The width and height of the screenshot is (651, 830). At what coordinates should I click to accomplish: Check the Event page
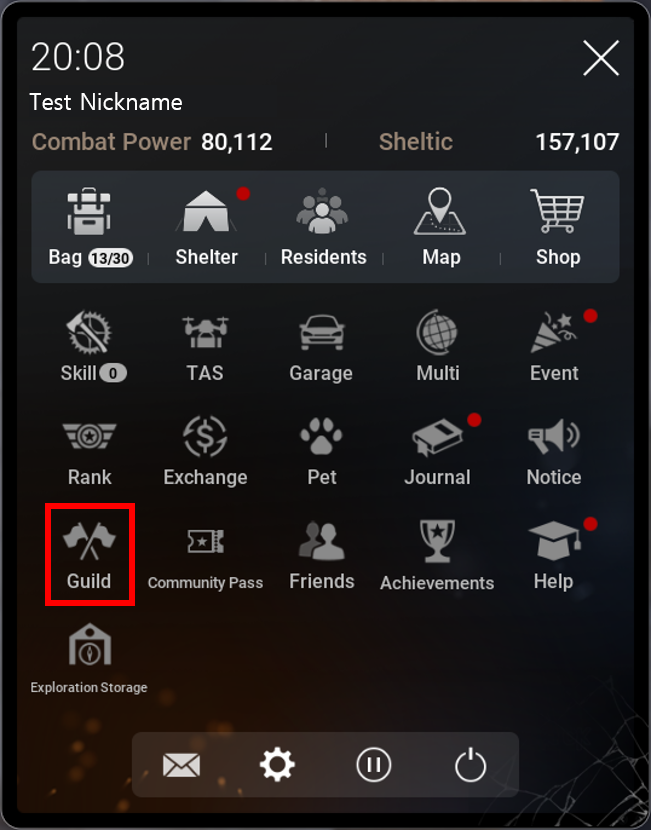coord(554,346)
